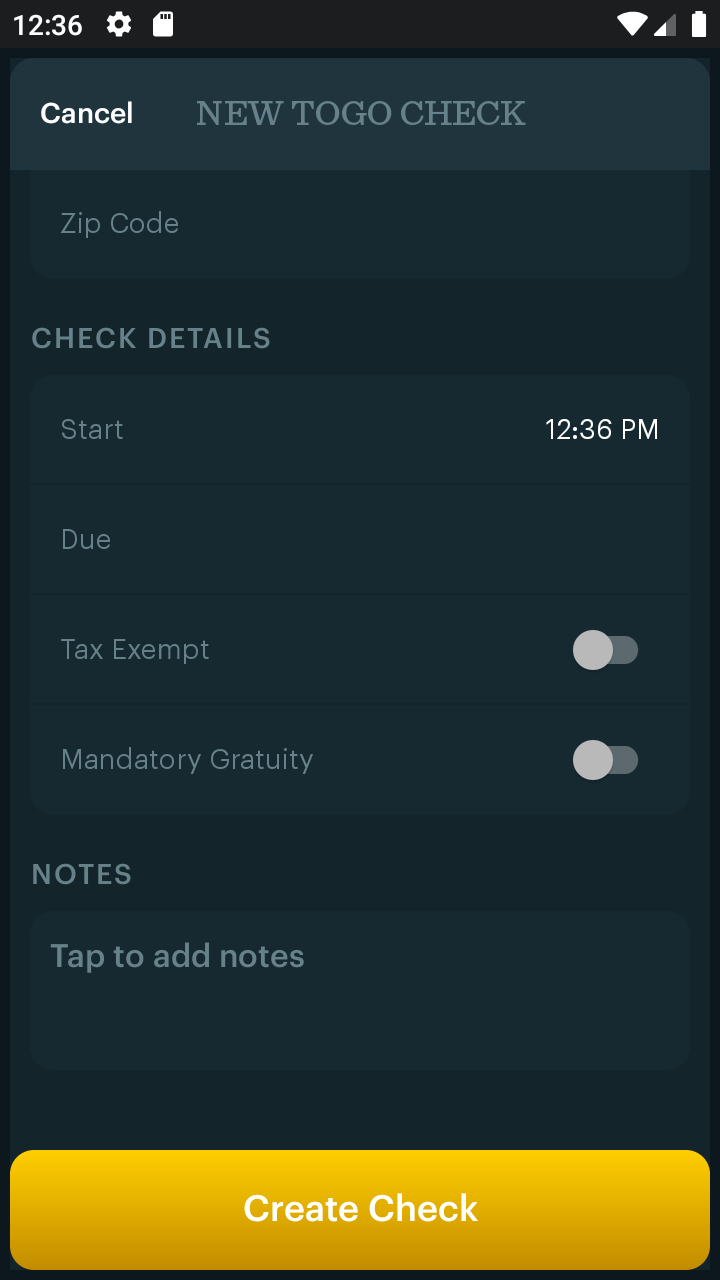Image resolution: width=720 pixels, height=1280 pixels.
Task: Click the CHECK DETAILS section header
Action: click(x=151, y=338)
